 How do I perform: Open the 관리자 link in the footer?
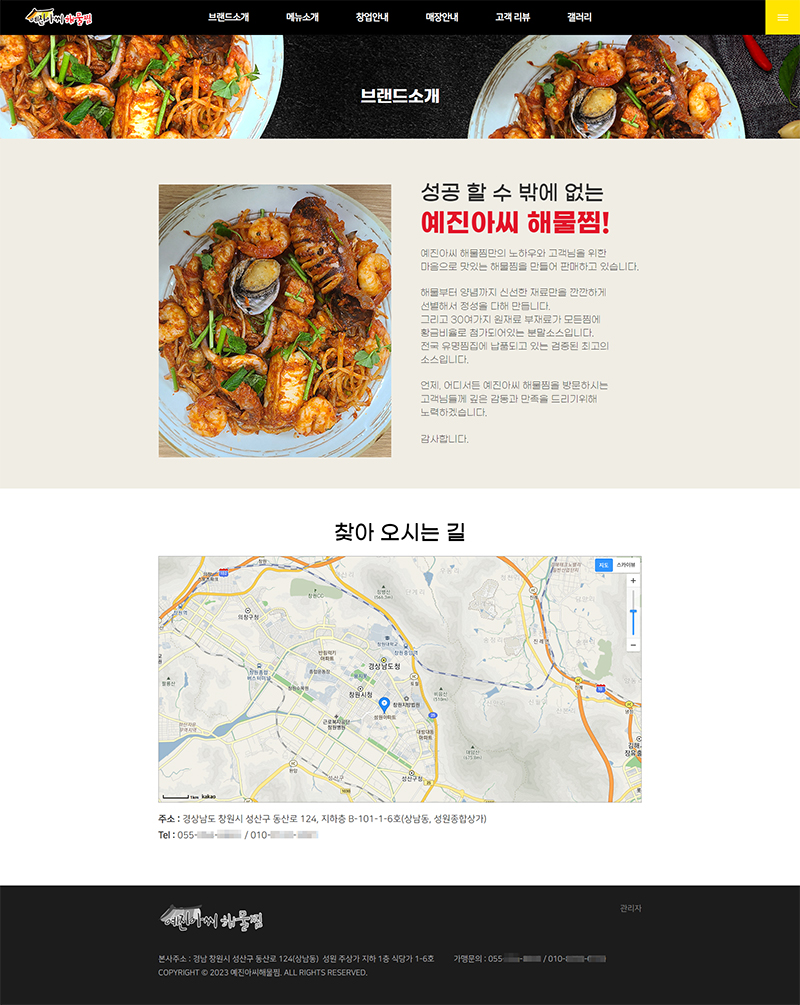(x=630, y=908)
